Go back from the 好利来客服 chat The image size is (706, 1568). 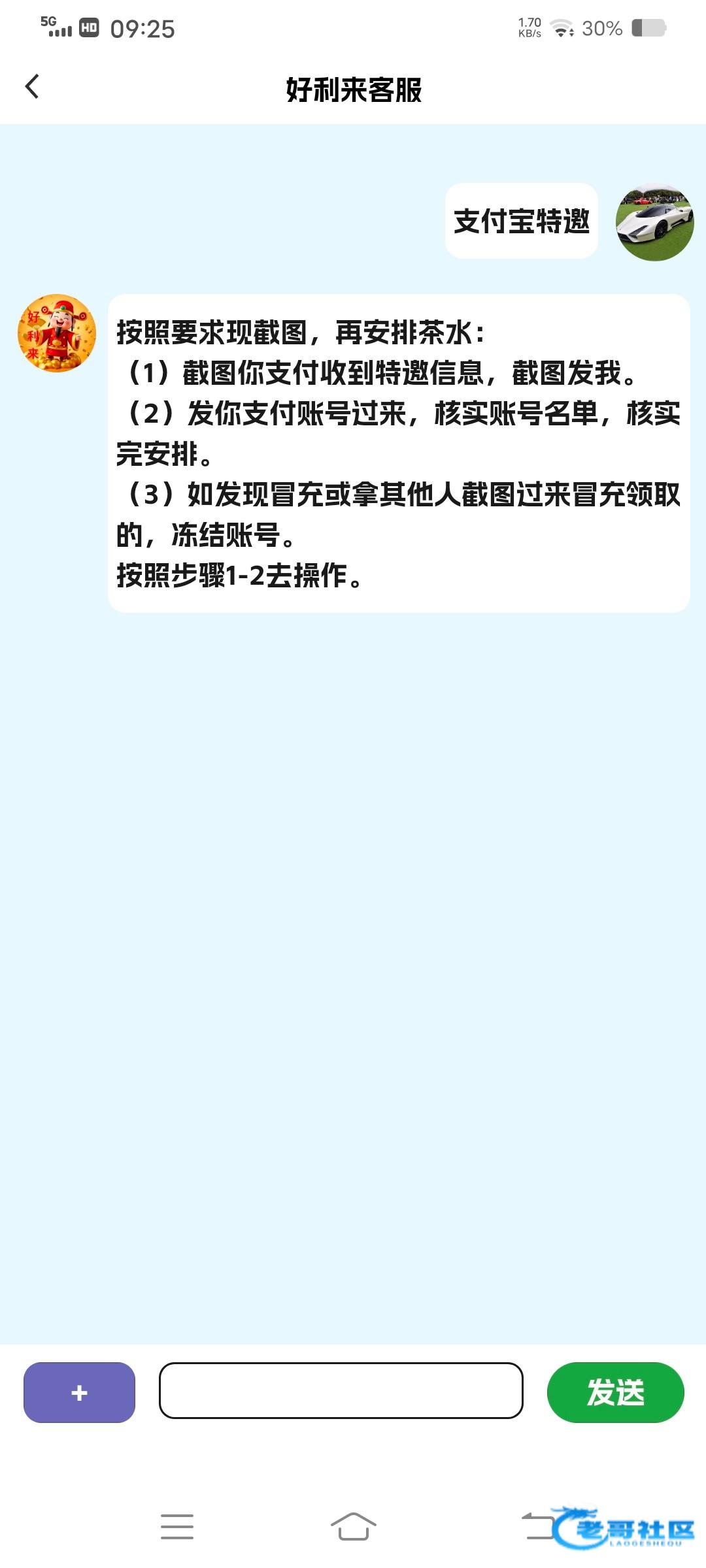pyautogui.click(x=32, y=87)
